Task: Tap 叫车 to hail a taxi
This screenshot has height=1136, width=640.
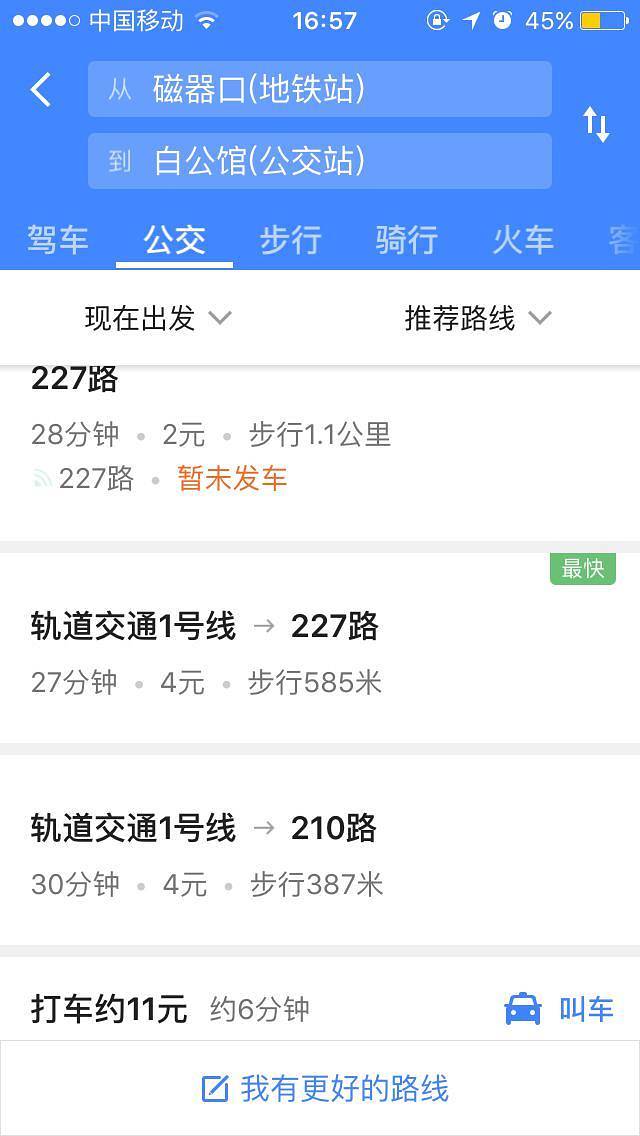Action: click(x=560, y=1009)
